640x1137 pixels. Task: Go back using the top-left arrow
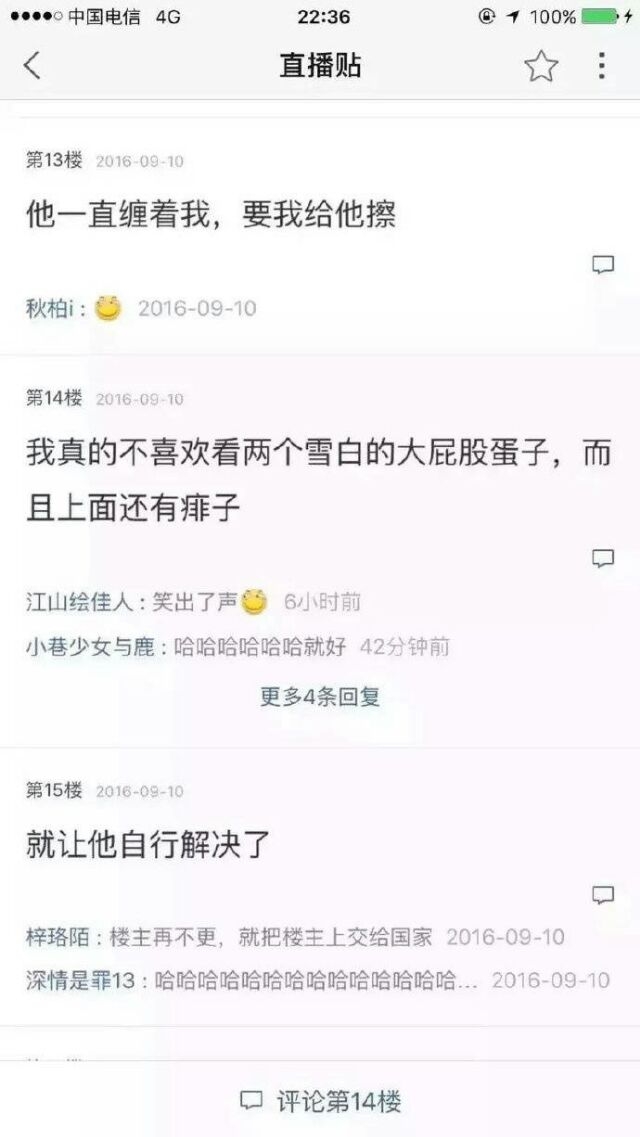(x=33, y=66)
